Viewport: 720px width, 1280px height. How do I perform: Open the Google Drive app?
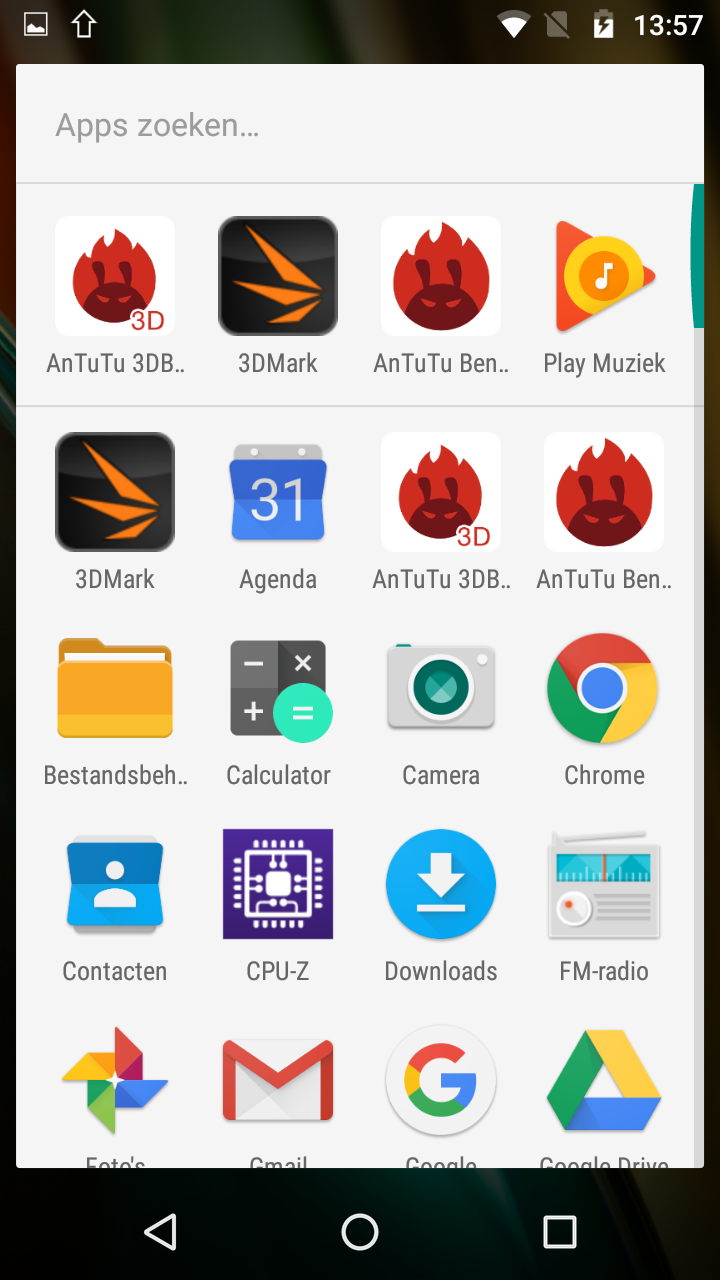click(604, 1080)
